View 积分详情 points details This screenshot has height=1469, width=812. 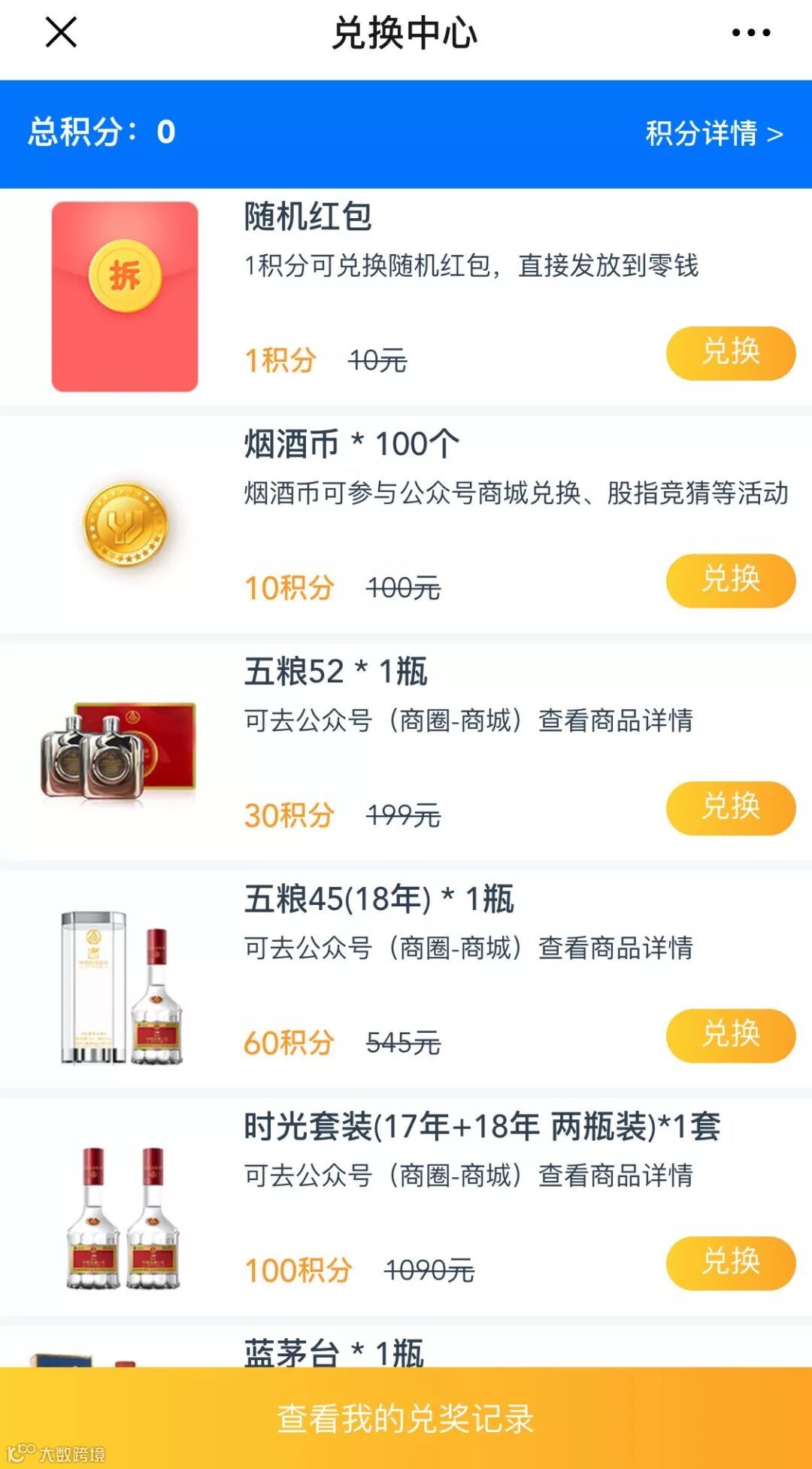(x=714, y=134)
